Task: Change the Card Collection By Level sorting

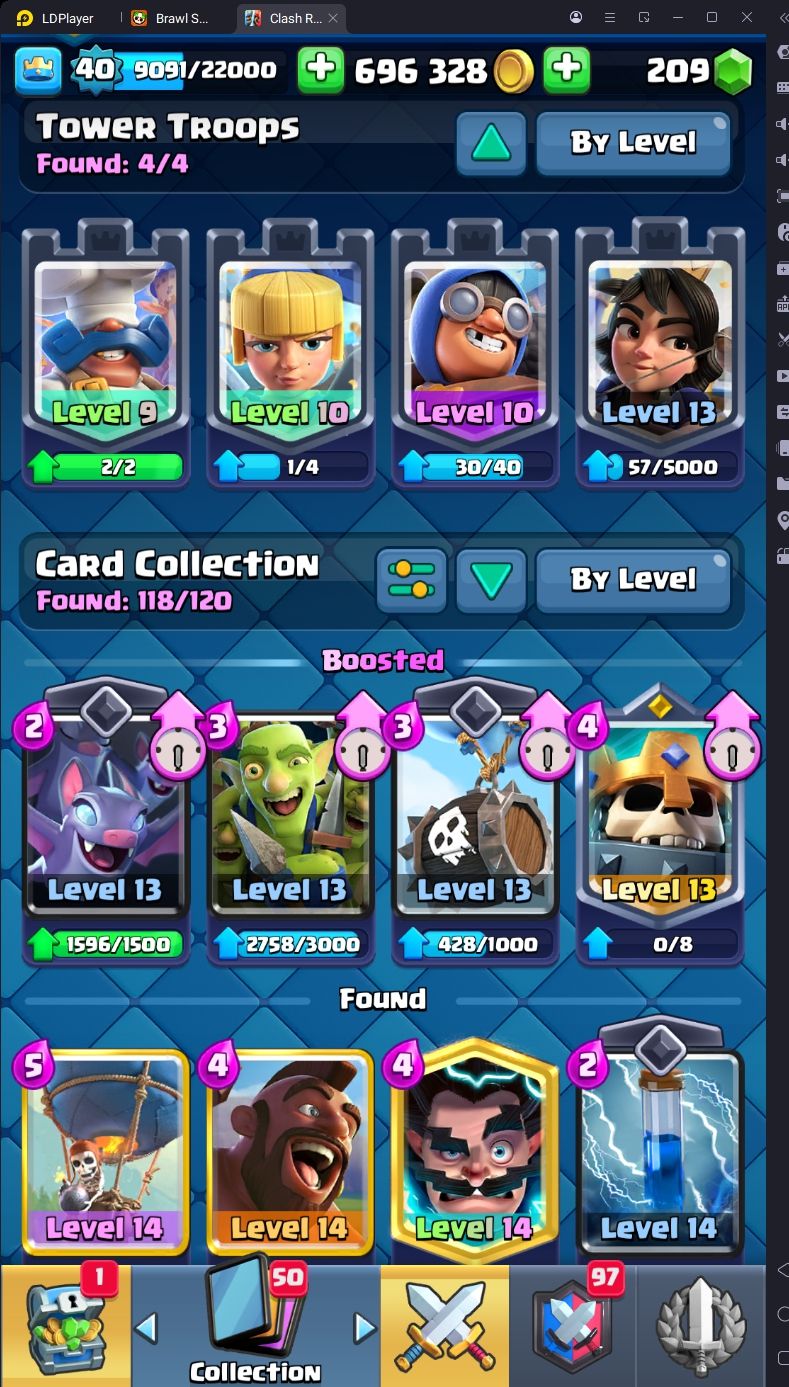Action: (633, 580)
